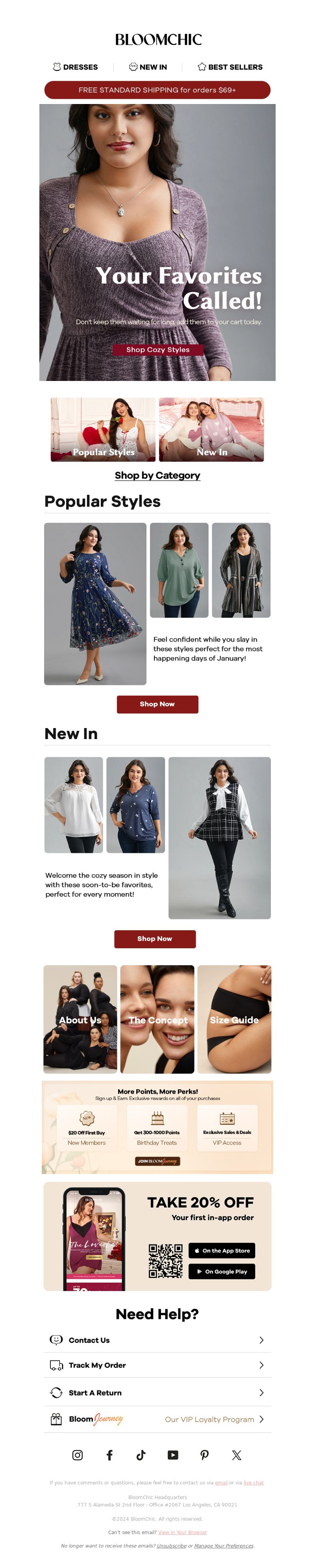The image size is (315, 1568).
Task: Open the Track My Order row
Action: click(157, 1365)
